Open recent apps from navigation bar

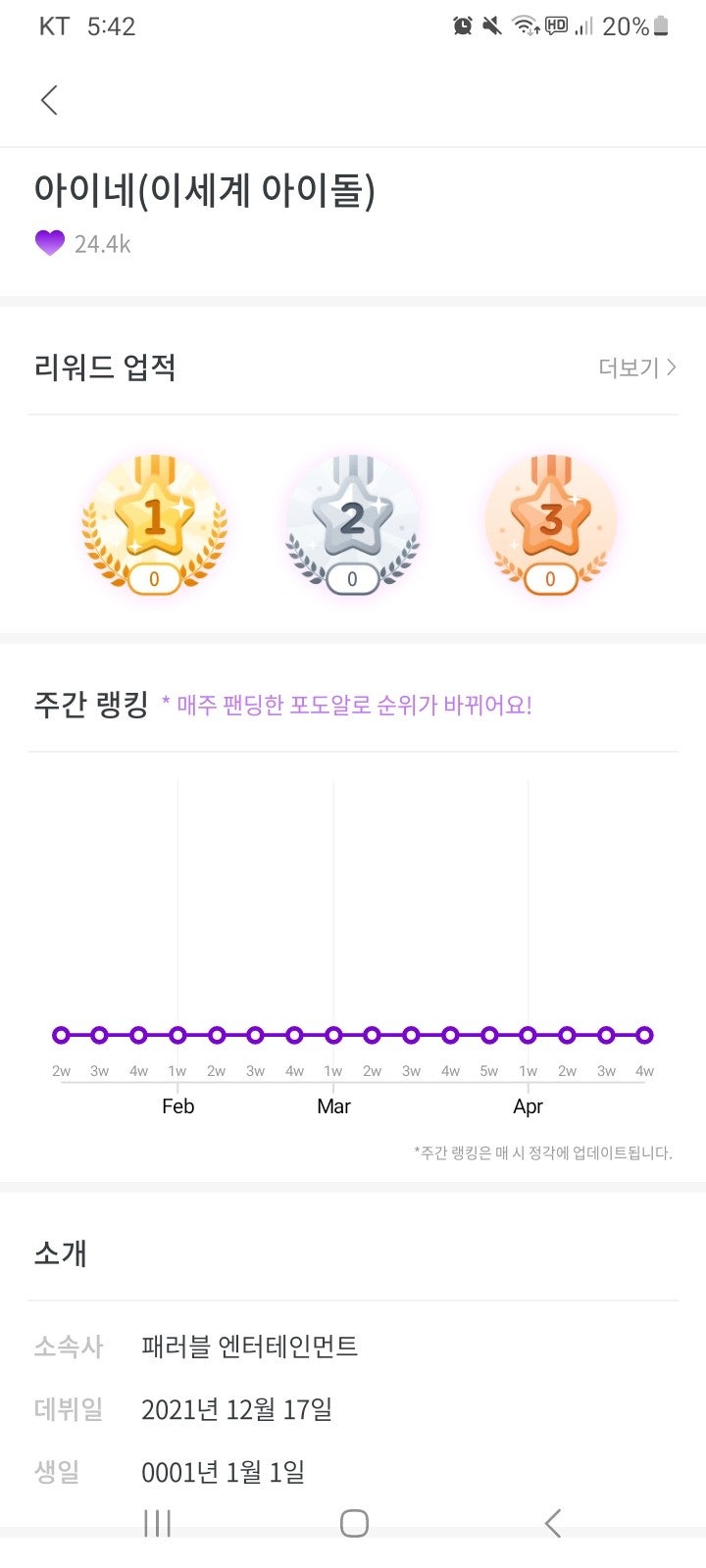tap(157, 1523)
